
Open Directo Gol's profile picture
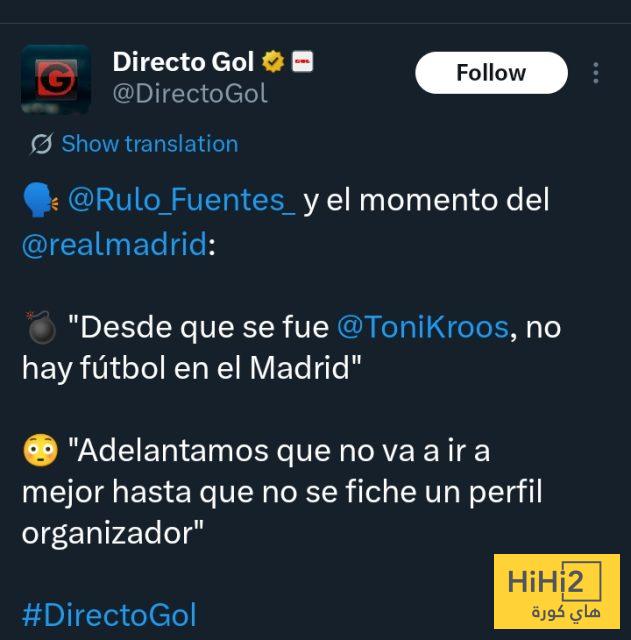55,78
